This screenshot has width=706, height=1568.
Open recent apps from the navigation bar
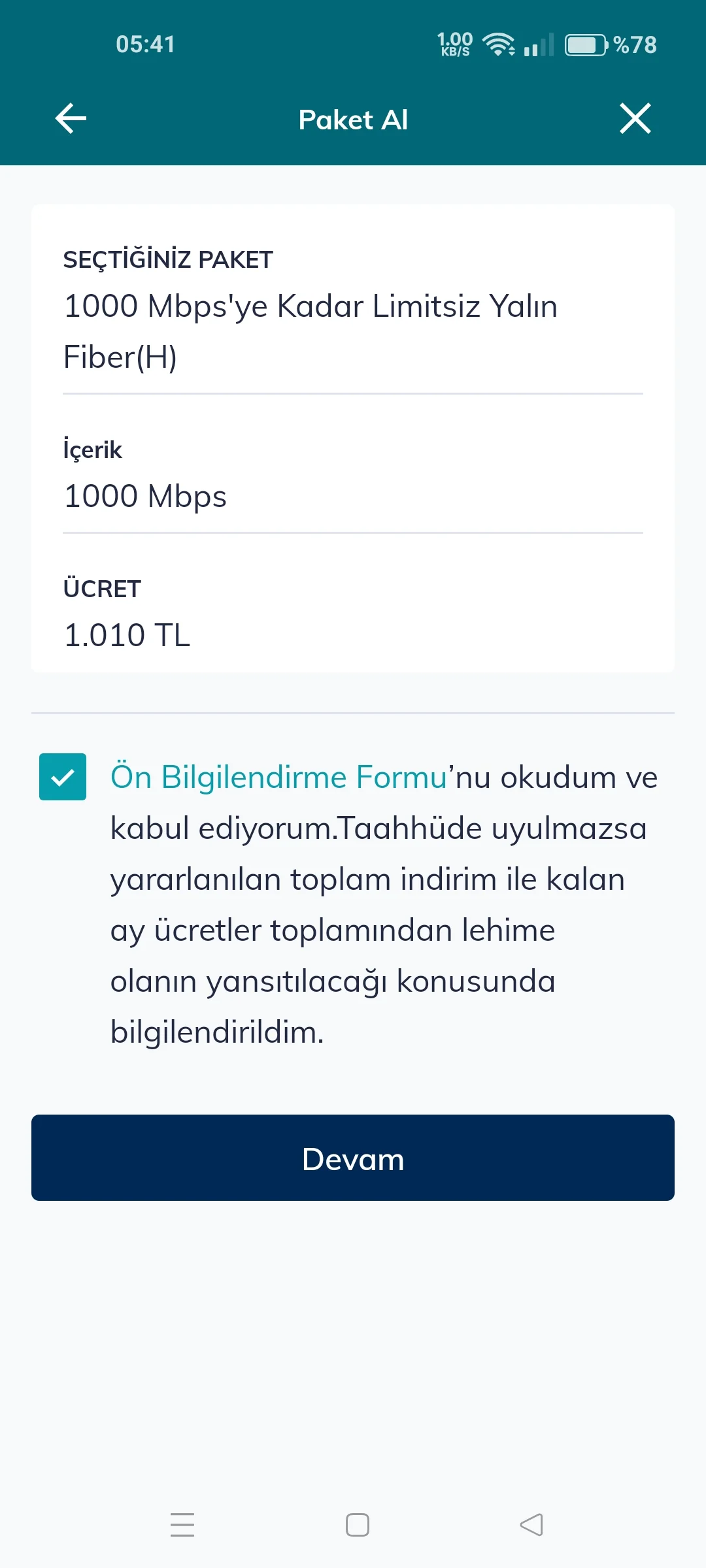click(x=182, y=1525)
